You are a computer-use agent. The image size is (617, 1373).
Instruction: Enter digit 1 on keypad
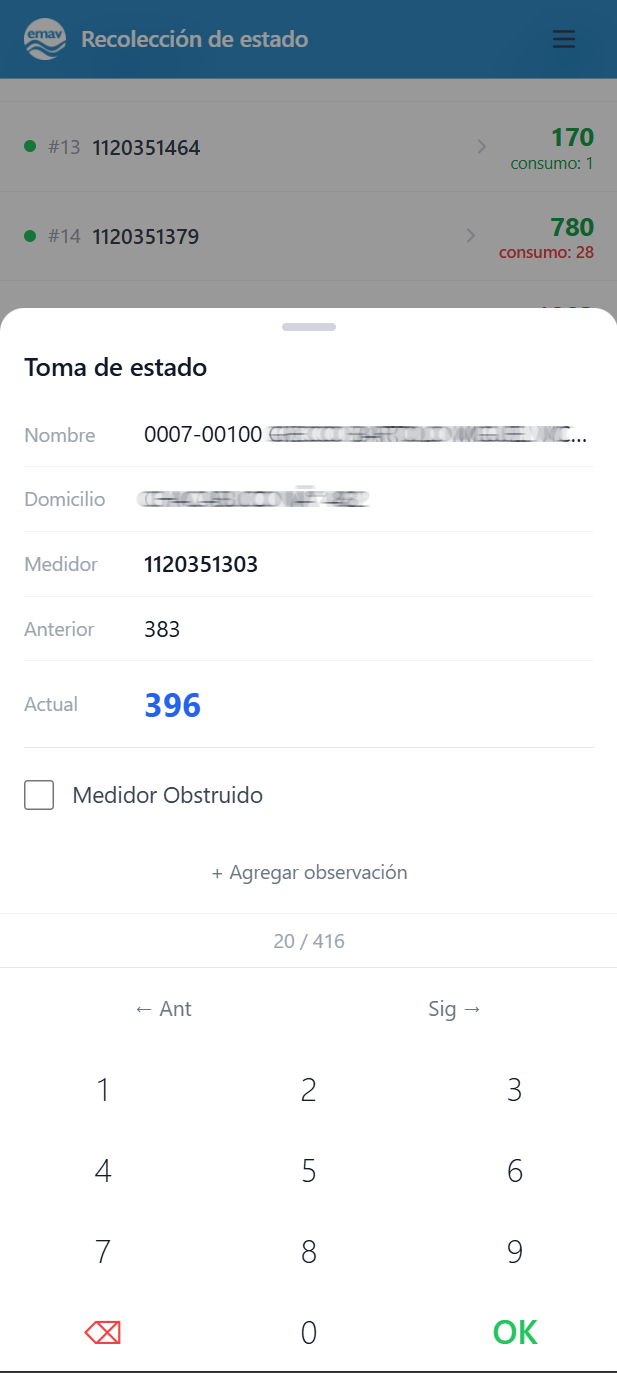click(103, 1090)
